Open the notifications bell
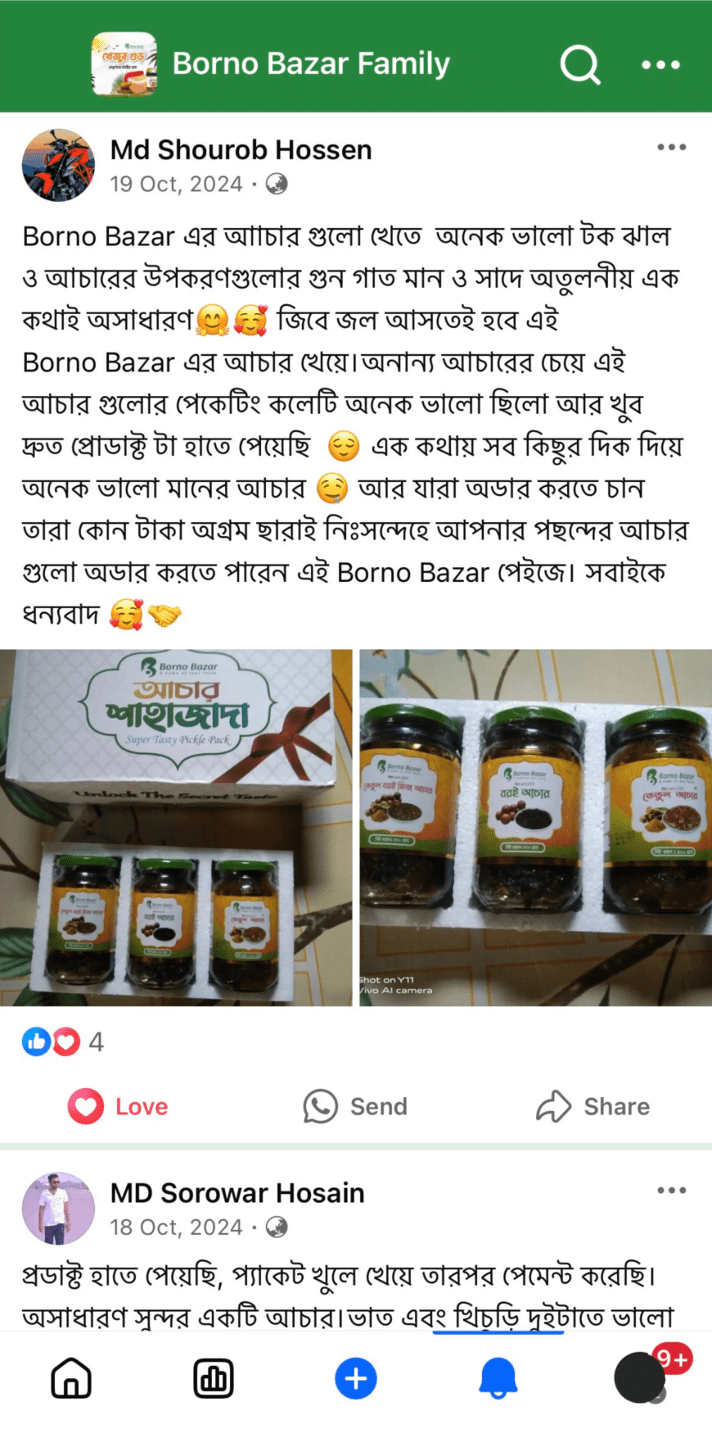The width and height of the screenshot is (712, 1441). click(x=498, y=1380)
